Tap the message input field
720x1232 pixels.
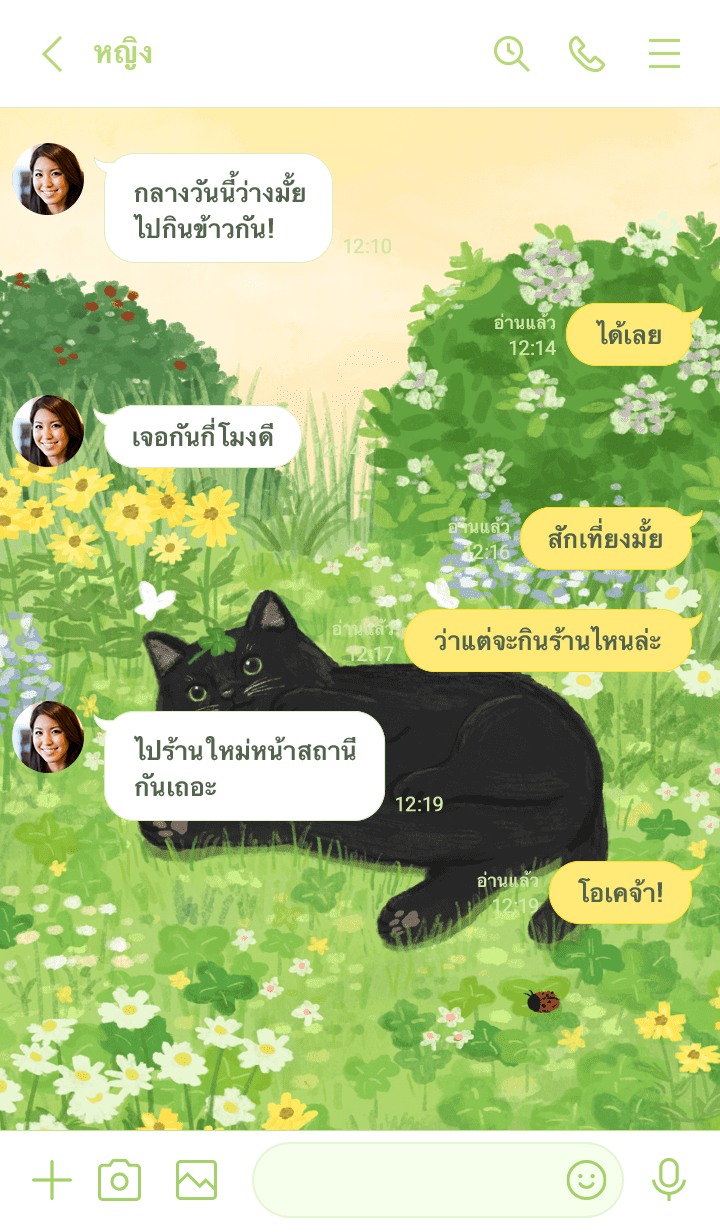pos(405,1181)
